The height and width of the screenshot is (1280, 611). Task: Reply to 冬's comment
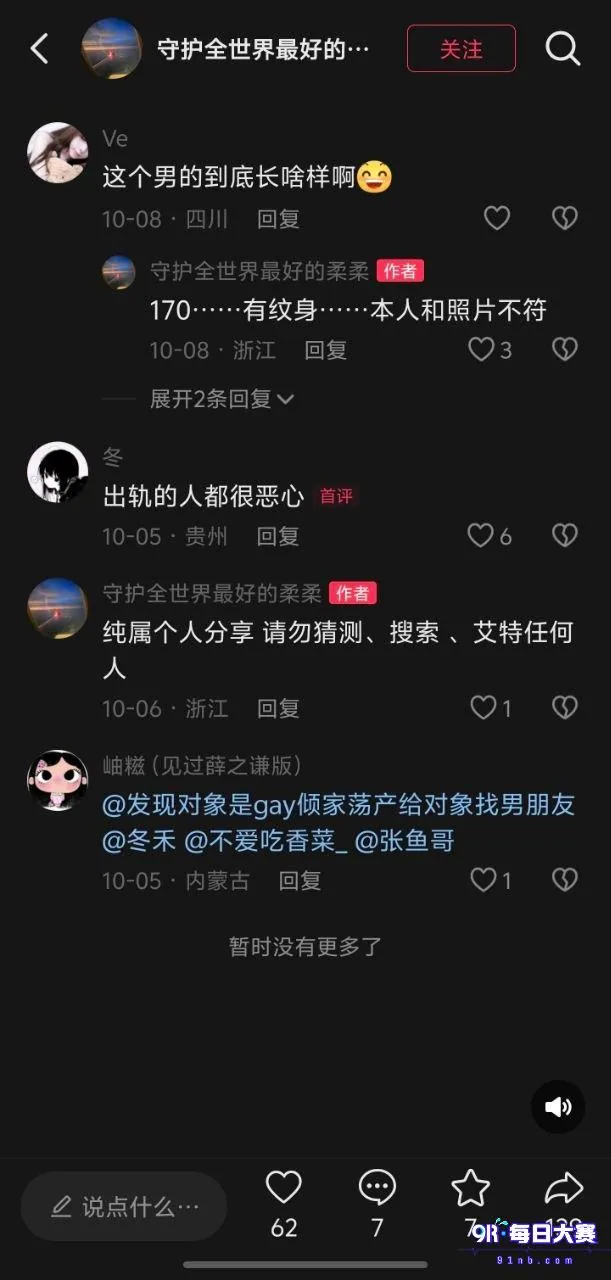tap(278, 537)
